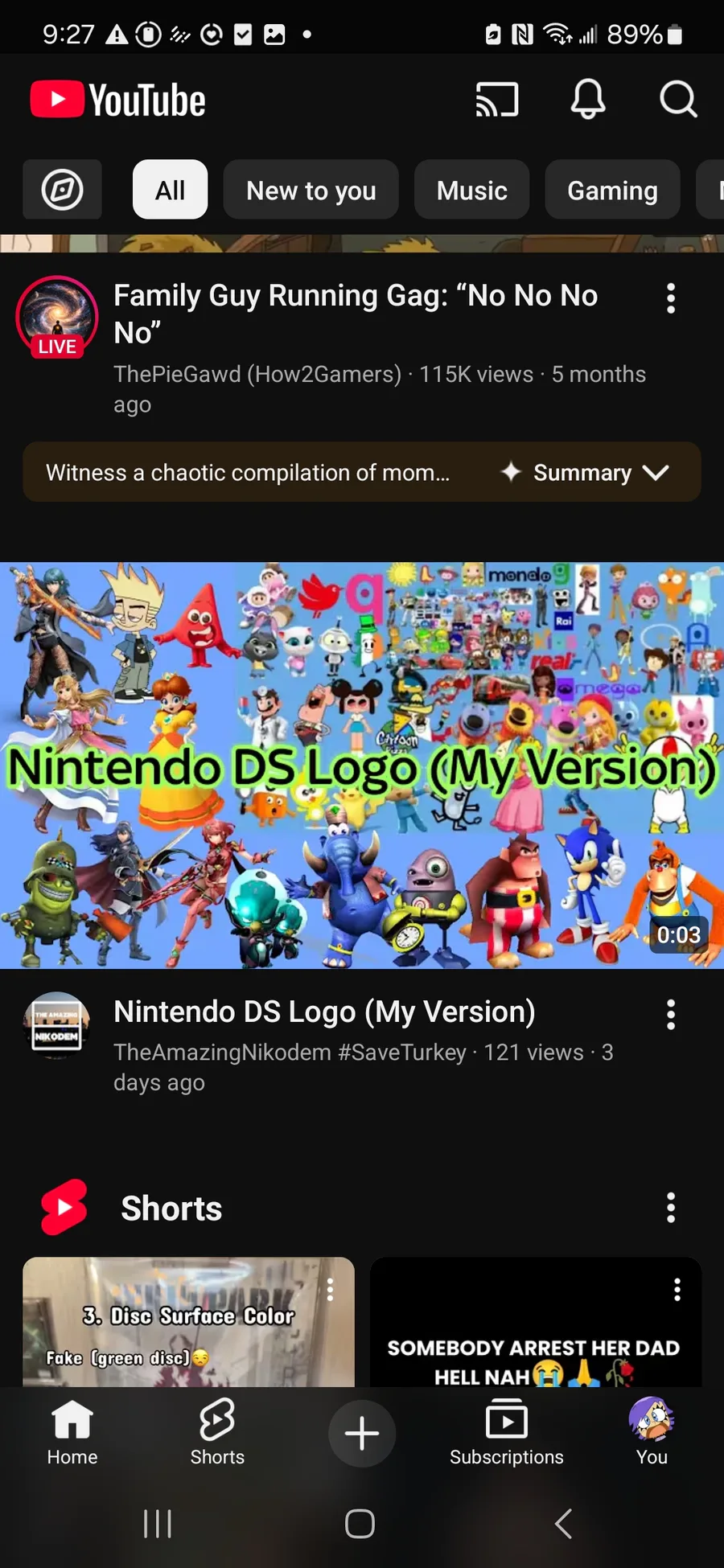Play Nintendo DS Logo (My Version) video
Image resolution: width=724 pixels, height=1568 pixels.
[x=362, y=764]
